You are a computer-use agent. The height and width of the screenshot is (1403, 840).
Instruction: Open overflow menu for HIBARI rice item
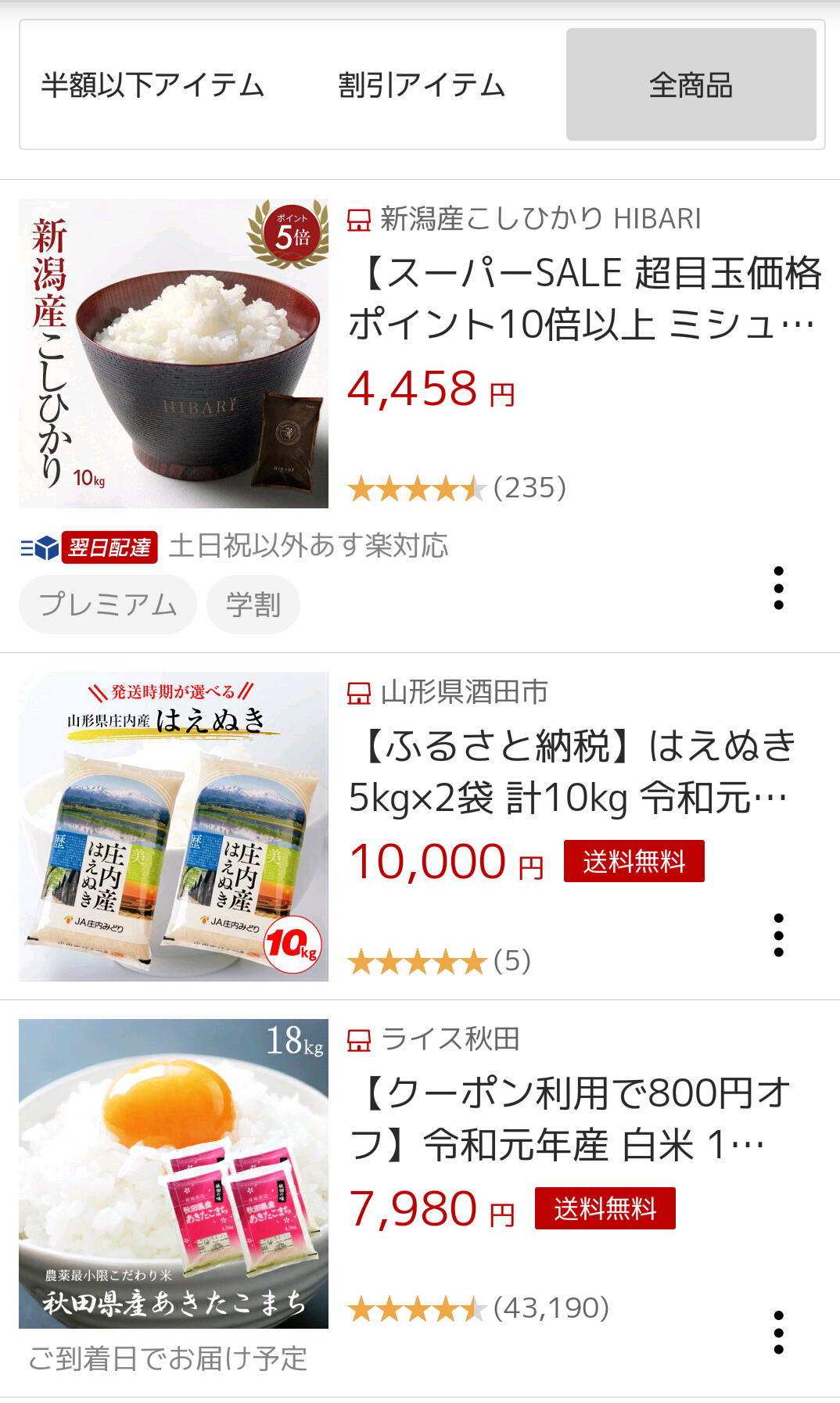pyautogui.click(x=778, y=588)
